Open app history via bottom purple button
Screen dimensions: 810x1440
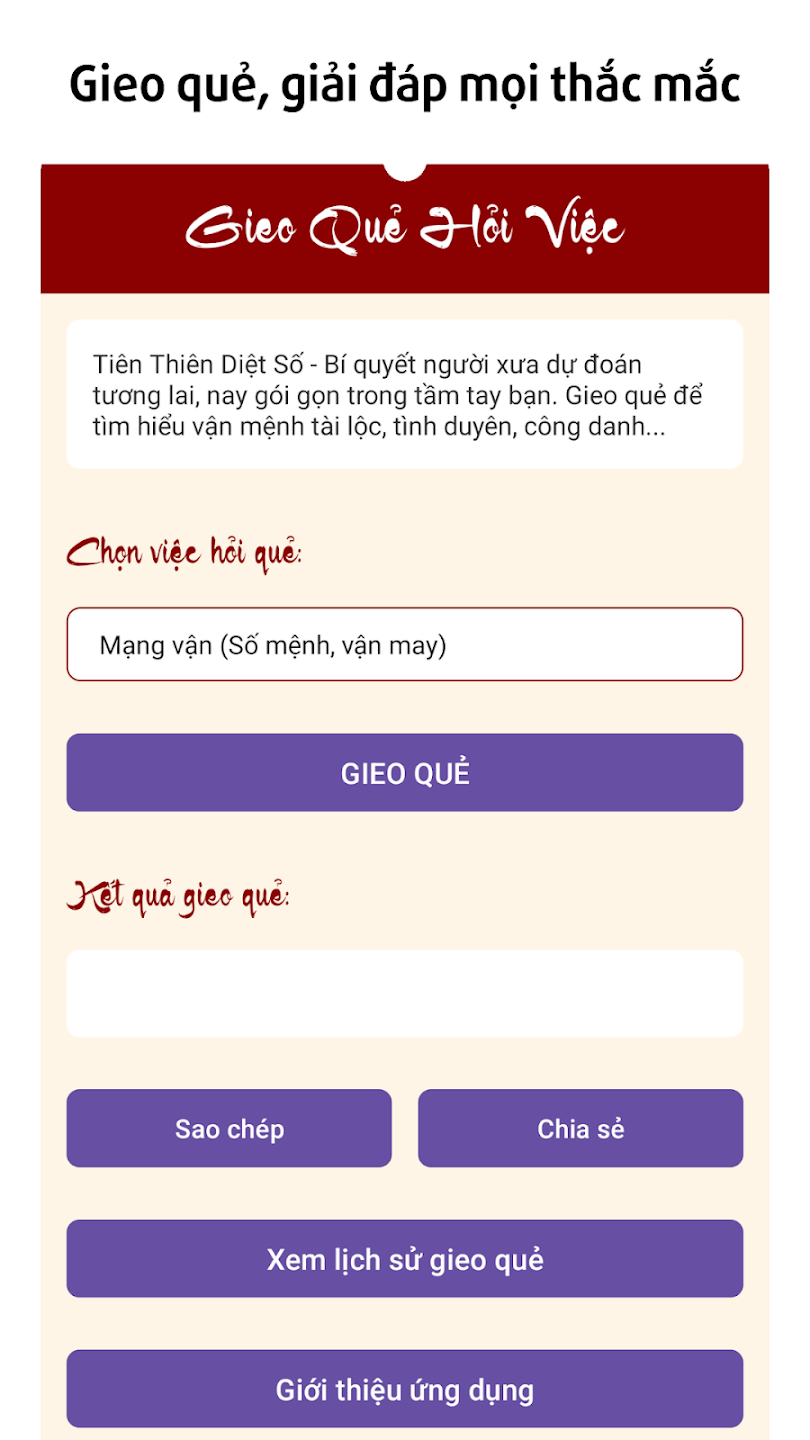tap(404, 1259)
